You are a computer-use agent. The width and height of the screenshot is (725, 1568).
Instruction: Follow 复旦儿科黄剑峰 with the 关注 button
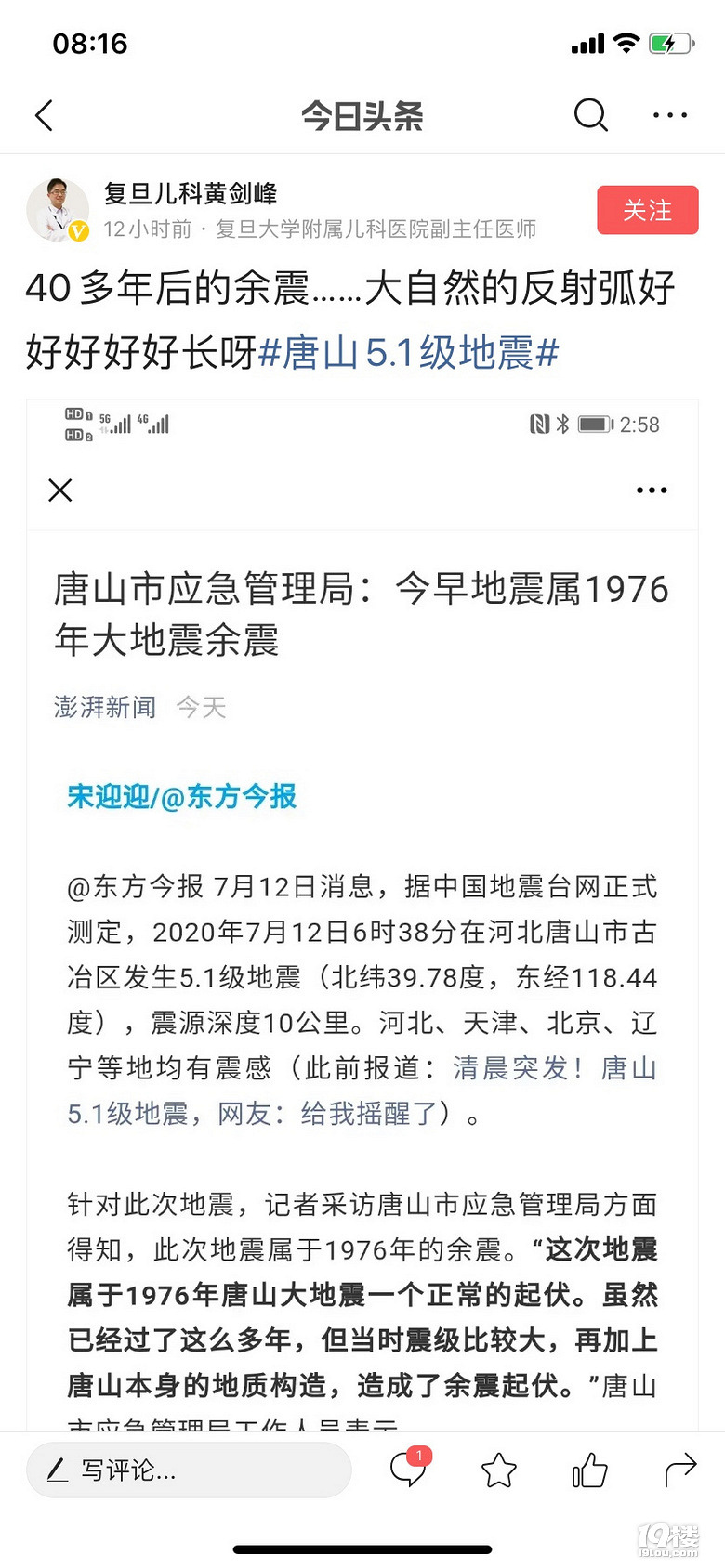coord(647,210)
